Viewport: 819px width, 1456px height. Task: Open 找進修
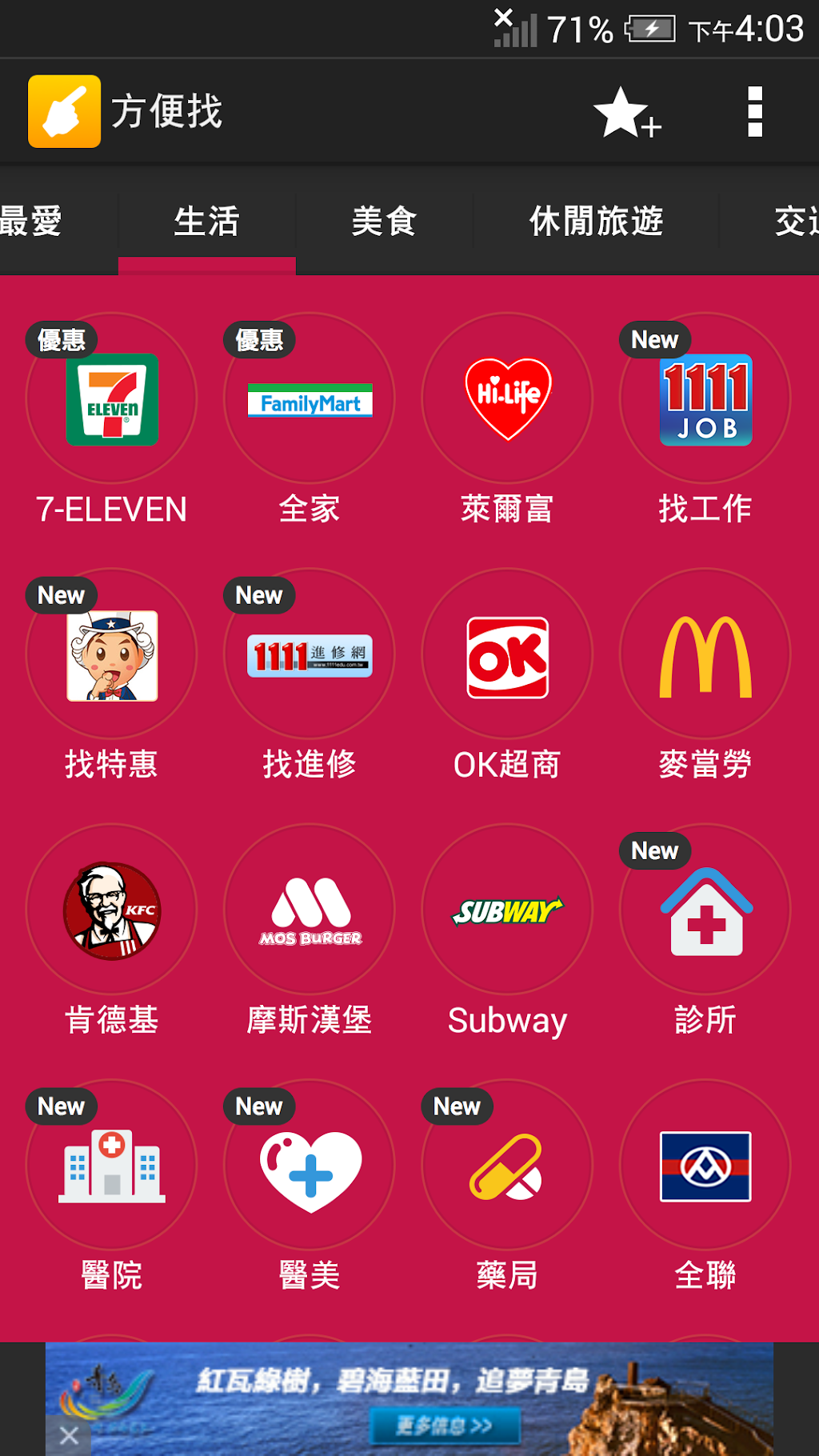pyautogui.click(x=310, y=656)
